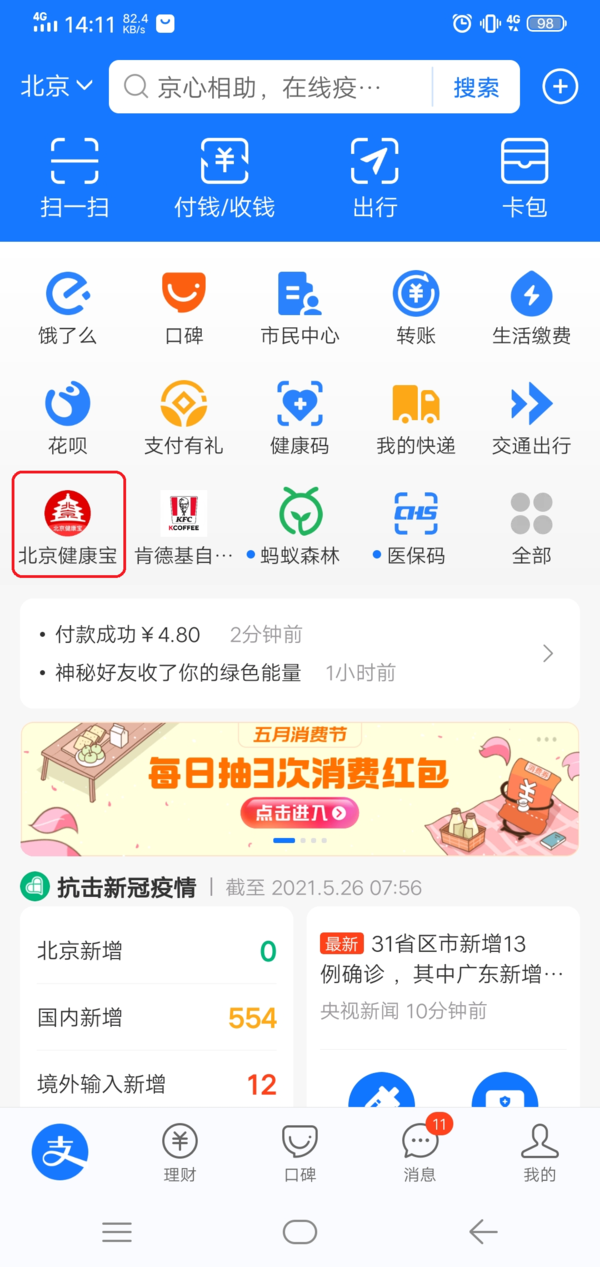Launch 饿了么 mini app
The image size is (600, 1267).
(x=68, y=308)
